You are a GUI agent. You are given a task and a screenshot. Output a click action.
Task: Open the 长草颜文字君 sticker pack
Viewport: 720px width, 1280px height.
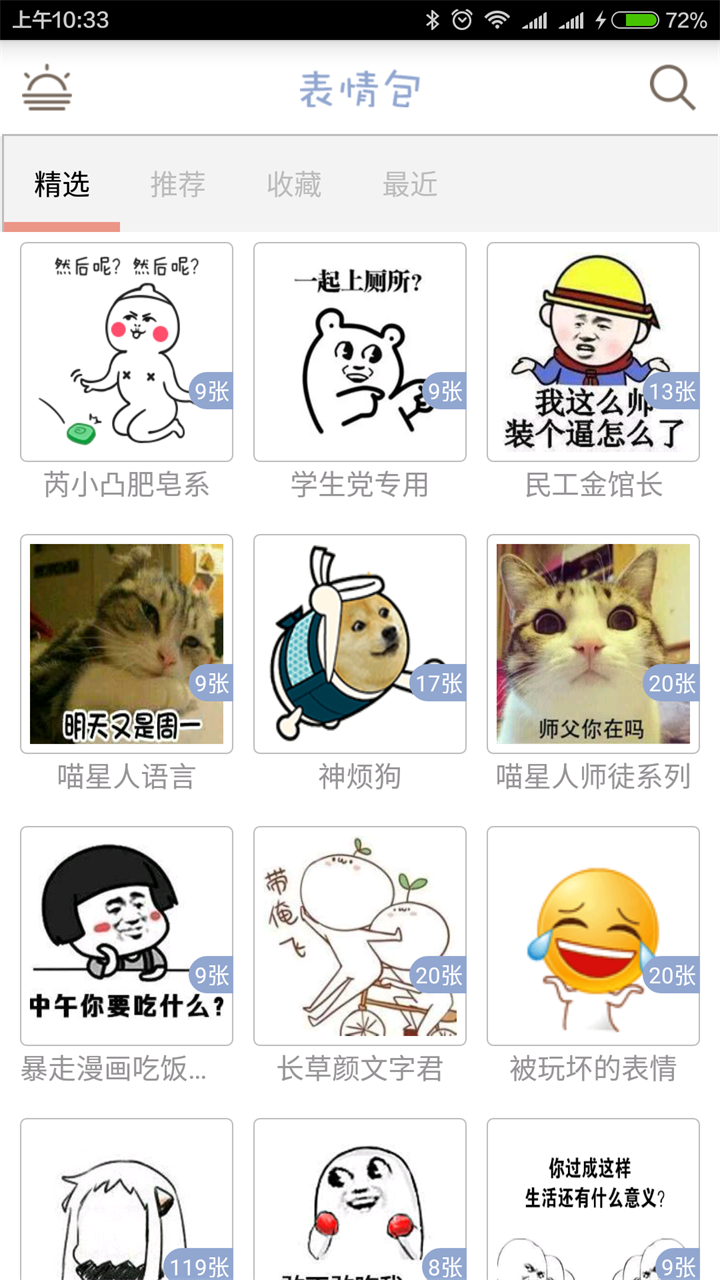[360, 936]
